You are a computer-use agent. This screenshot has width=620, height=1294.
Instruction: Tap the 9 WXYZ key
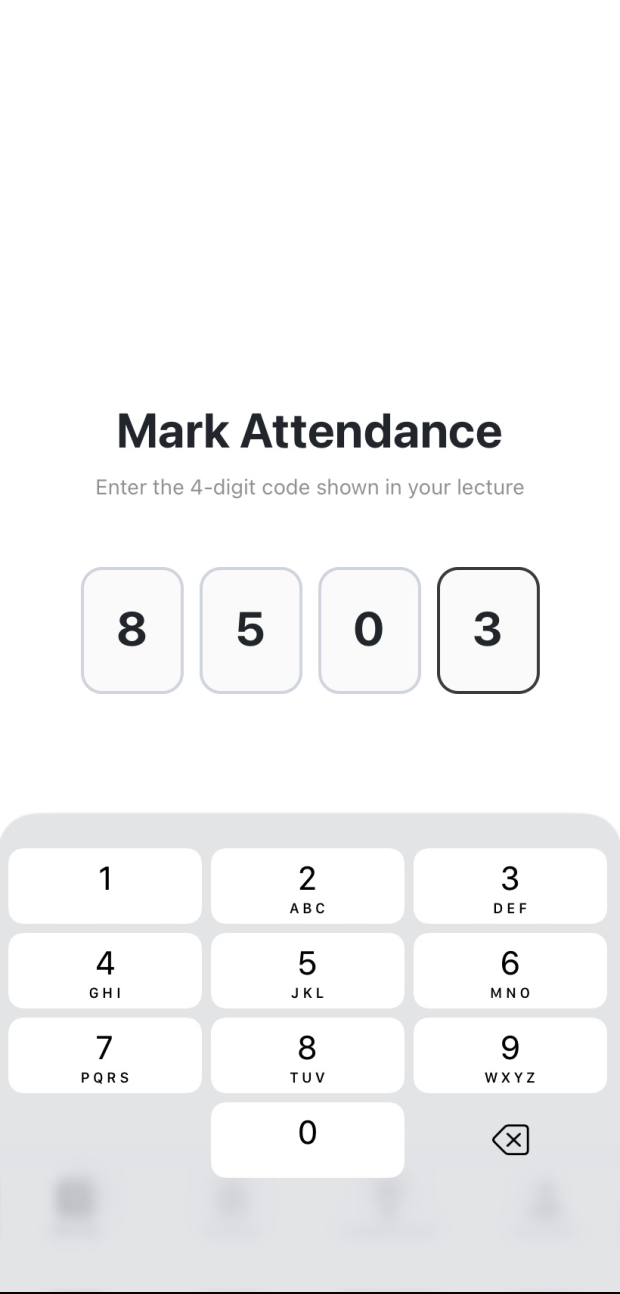pyautogui.click(x=510, y=1056)
